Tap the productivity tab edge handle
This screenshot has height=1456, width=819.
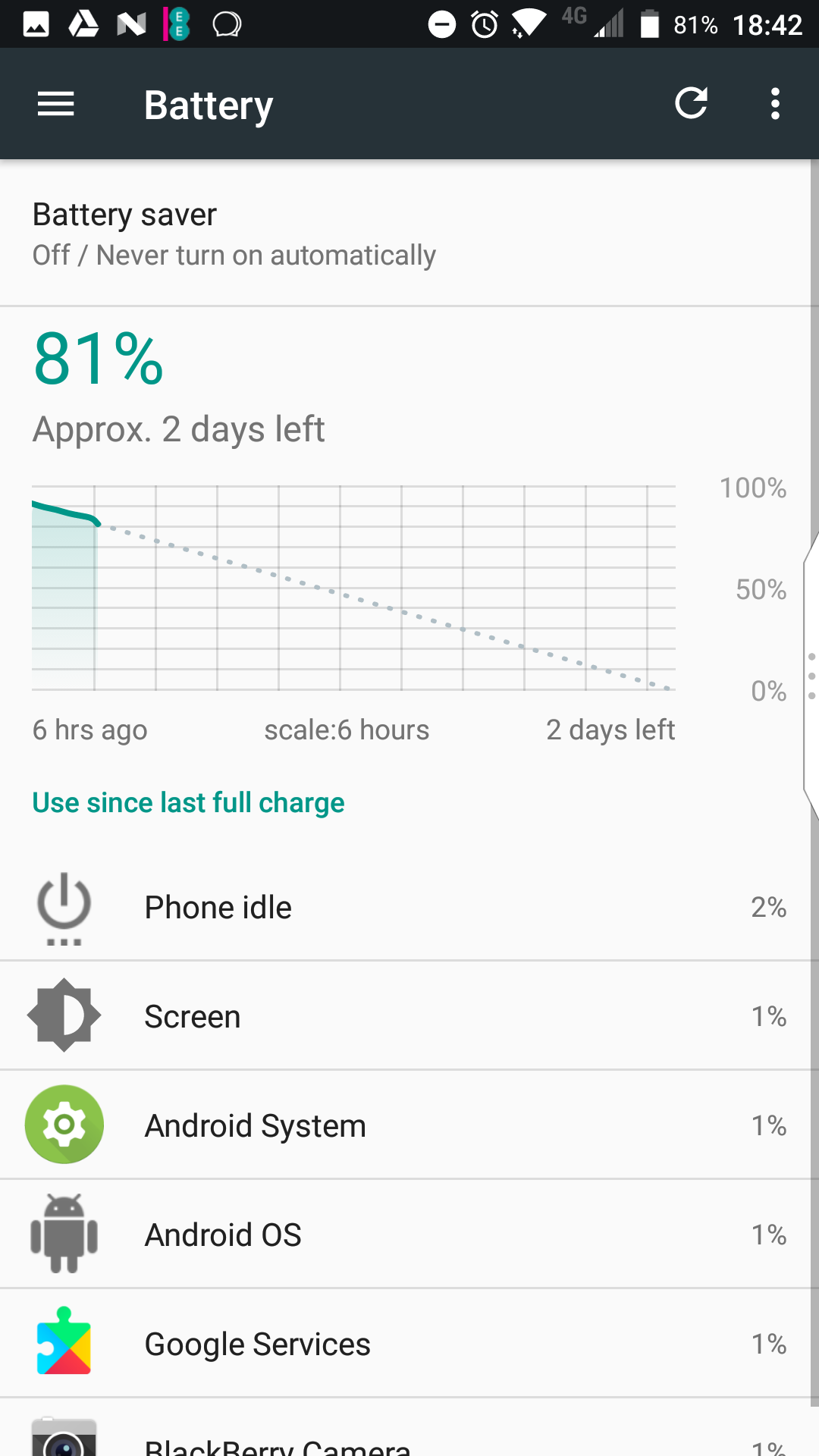pyautogui.click(x=811, y=675)
